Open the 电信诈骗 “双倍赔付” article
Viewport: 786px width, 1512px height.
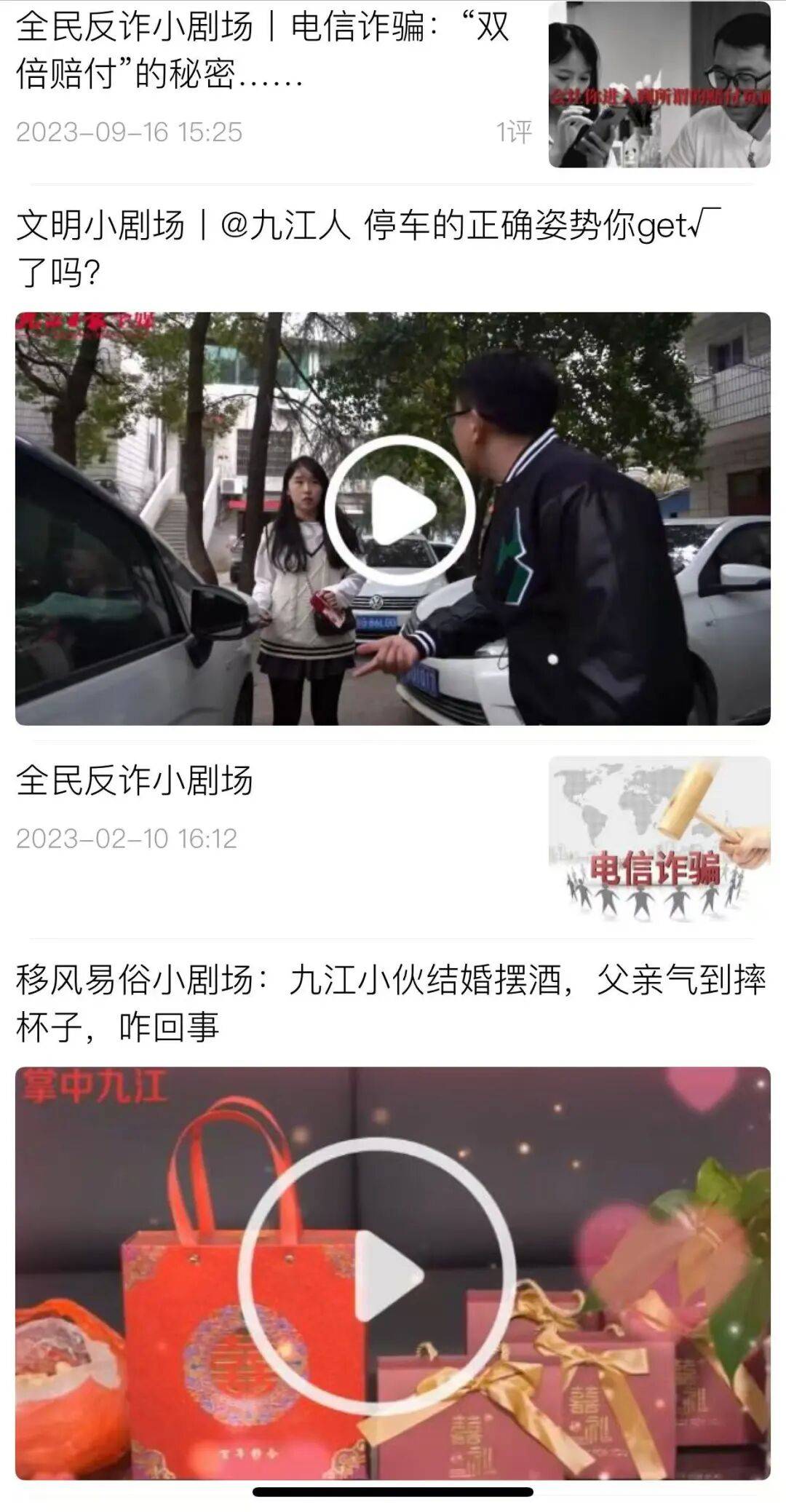[x=262, y=51]
